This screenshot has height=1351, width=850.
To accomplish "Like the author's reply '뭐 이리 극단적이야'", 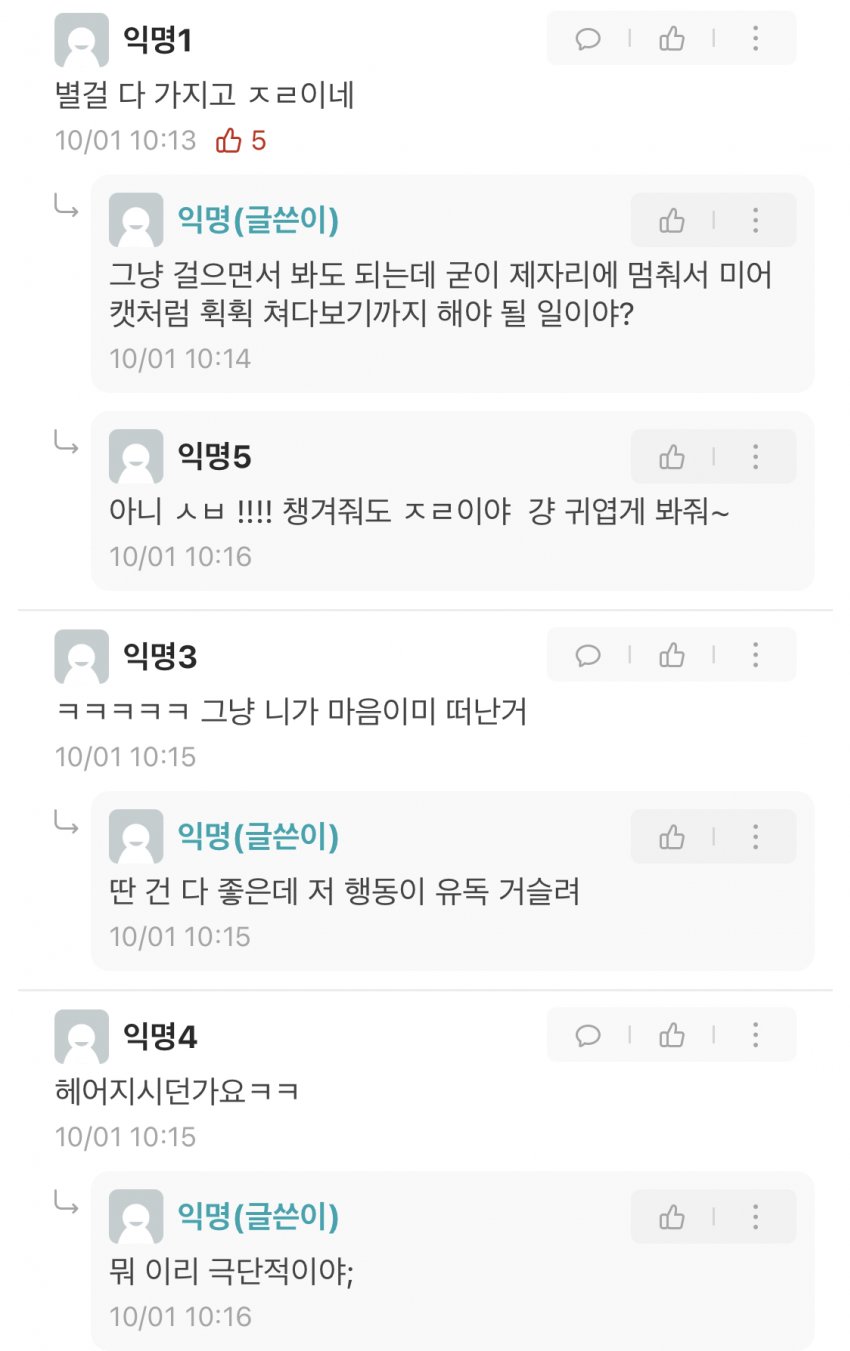I will pos(672,1216).
